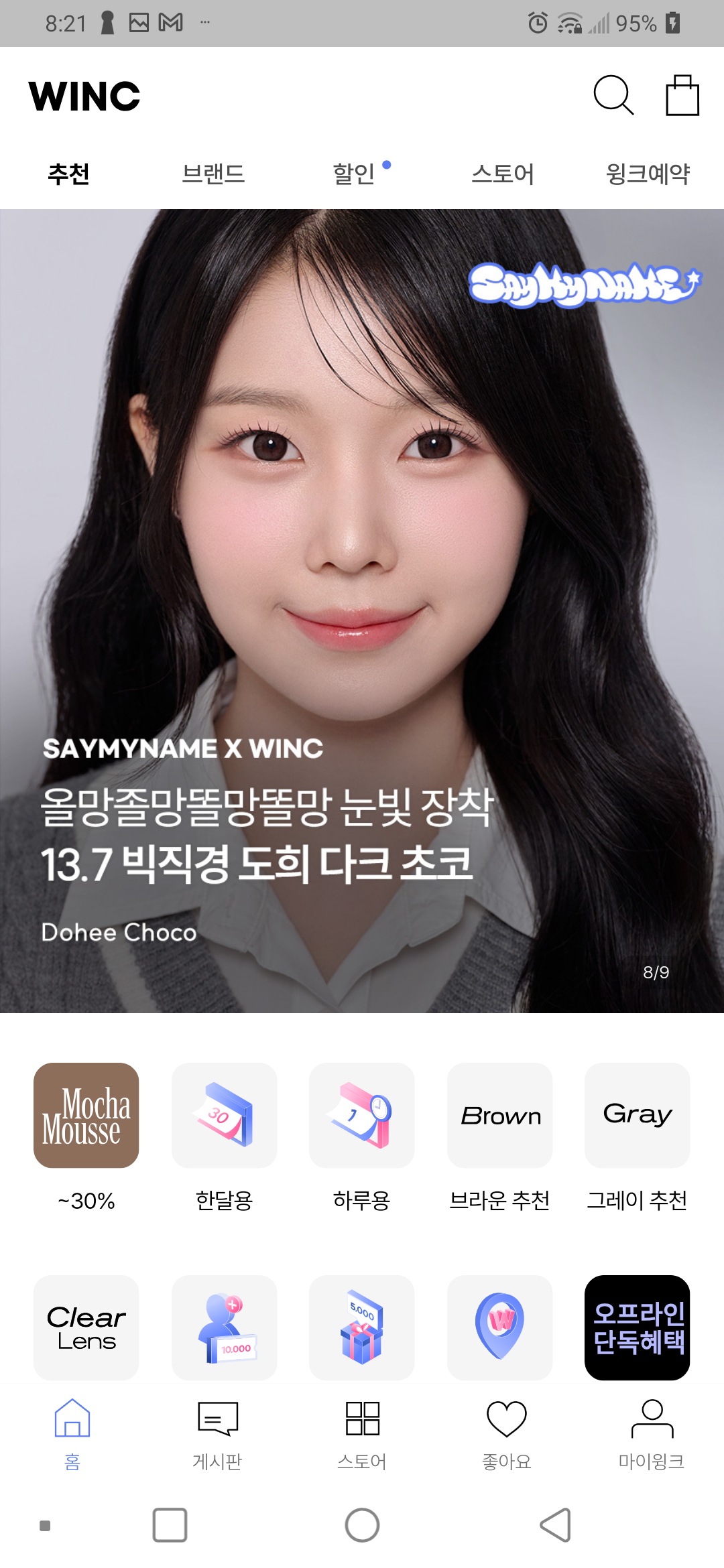Viewport: 724px width, 1568px height.
Task: Open the Clear Lens shortcut
Action: [x=86, y=1327]
